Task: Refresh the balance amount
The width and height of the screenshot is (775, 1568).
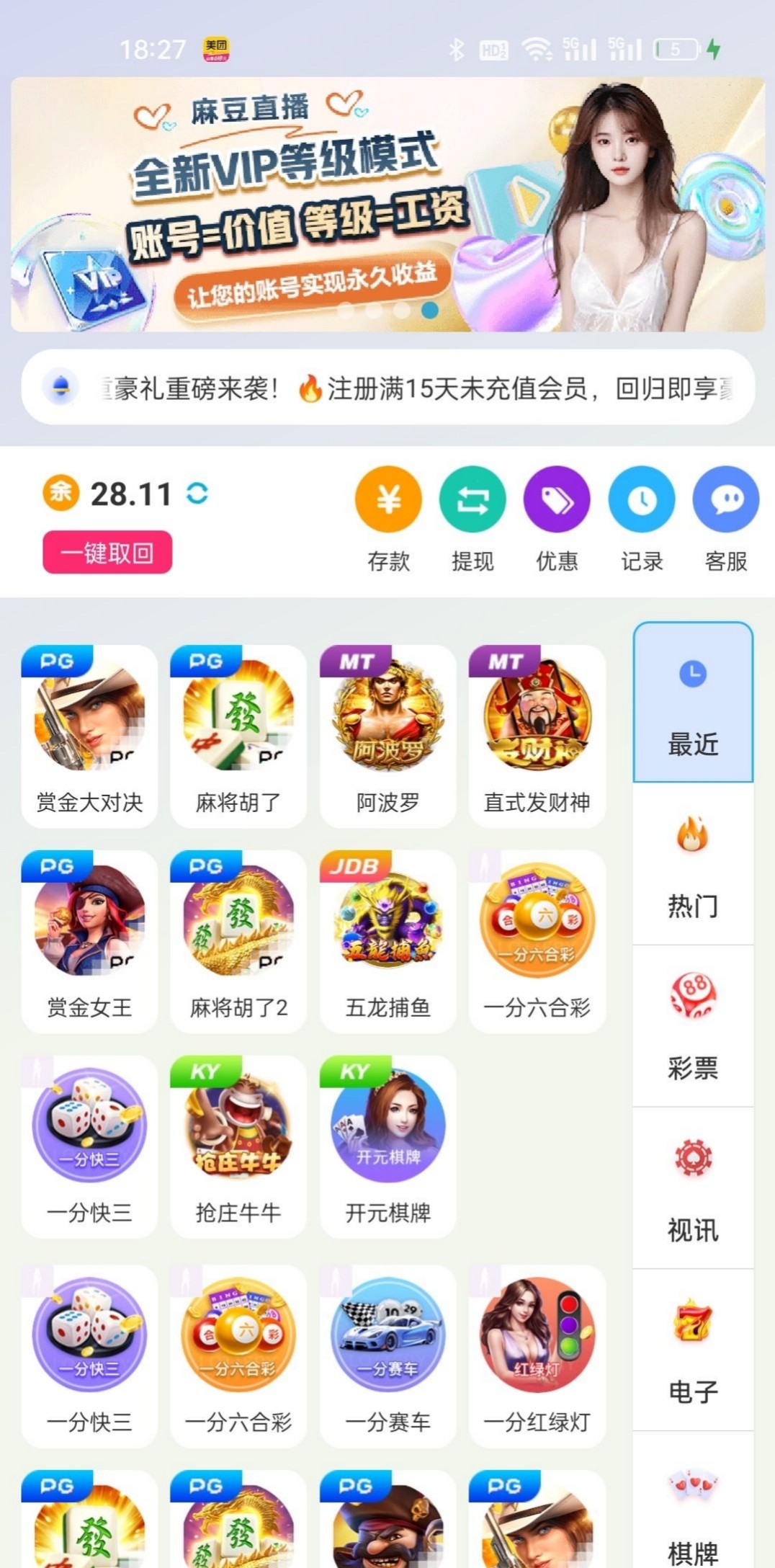Action: [x=197, y=494]
